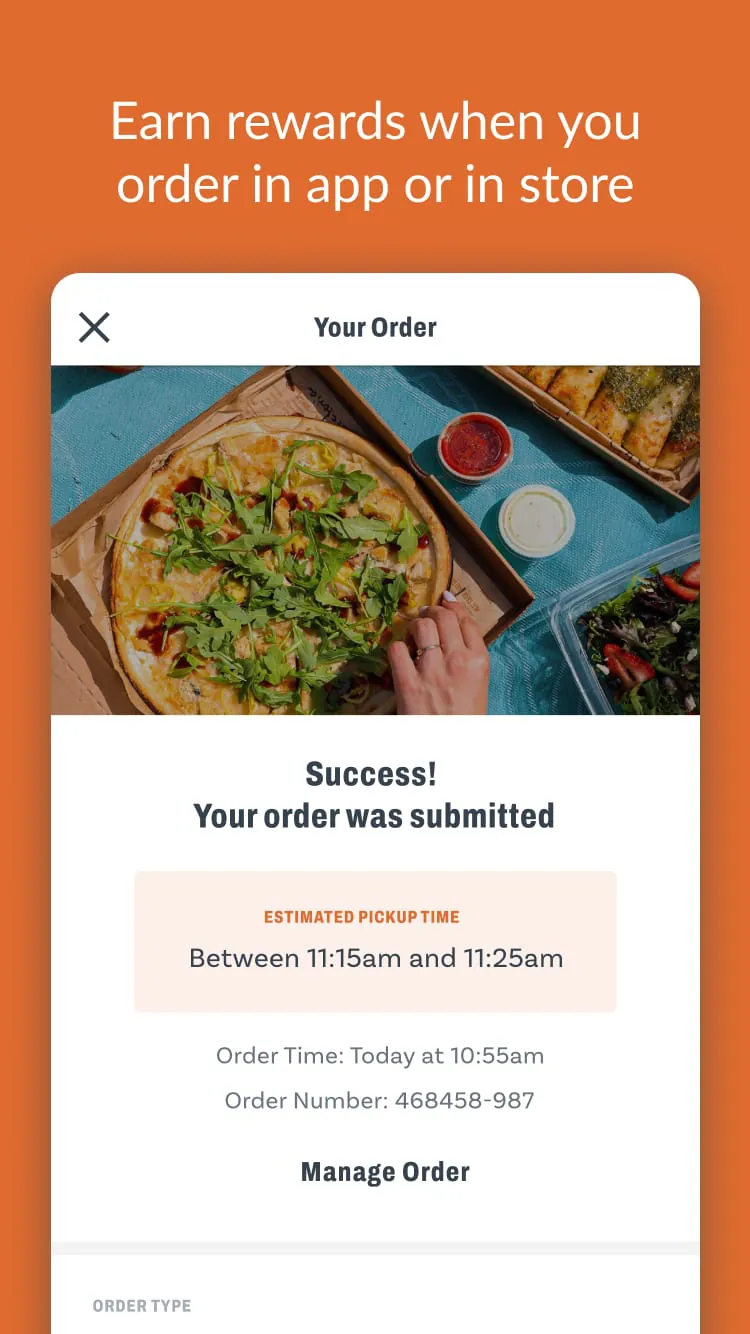Tap the Success confirmation message
The image size is (750, 1334).
[375, 794]
